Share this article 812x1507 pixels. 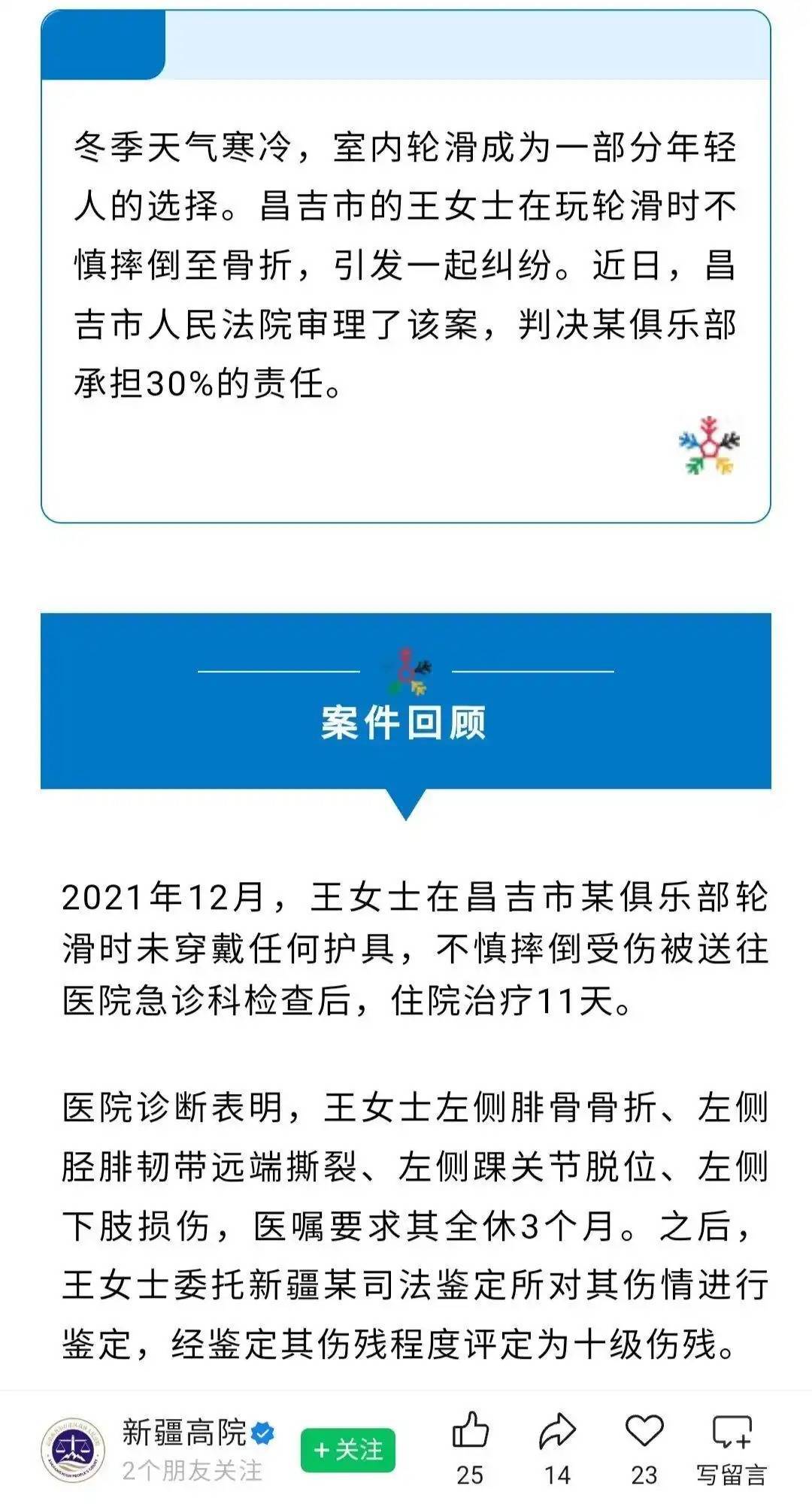coord(557,1433)
